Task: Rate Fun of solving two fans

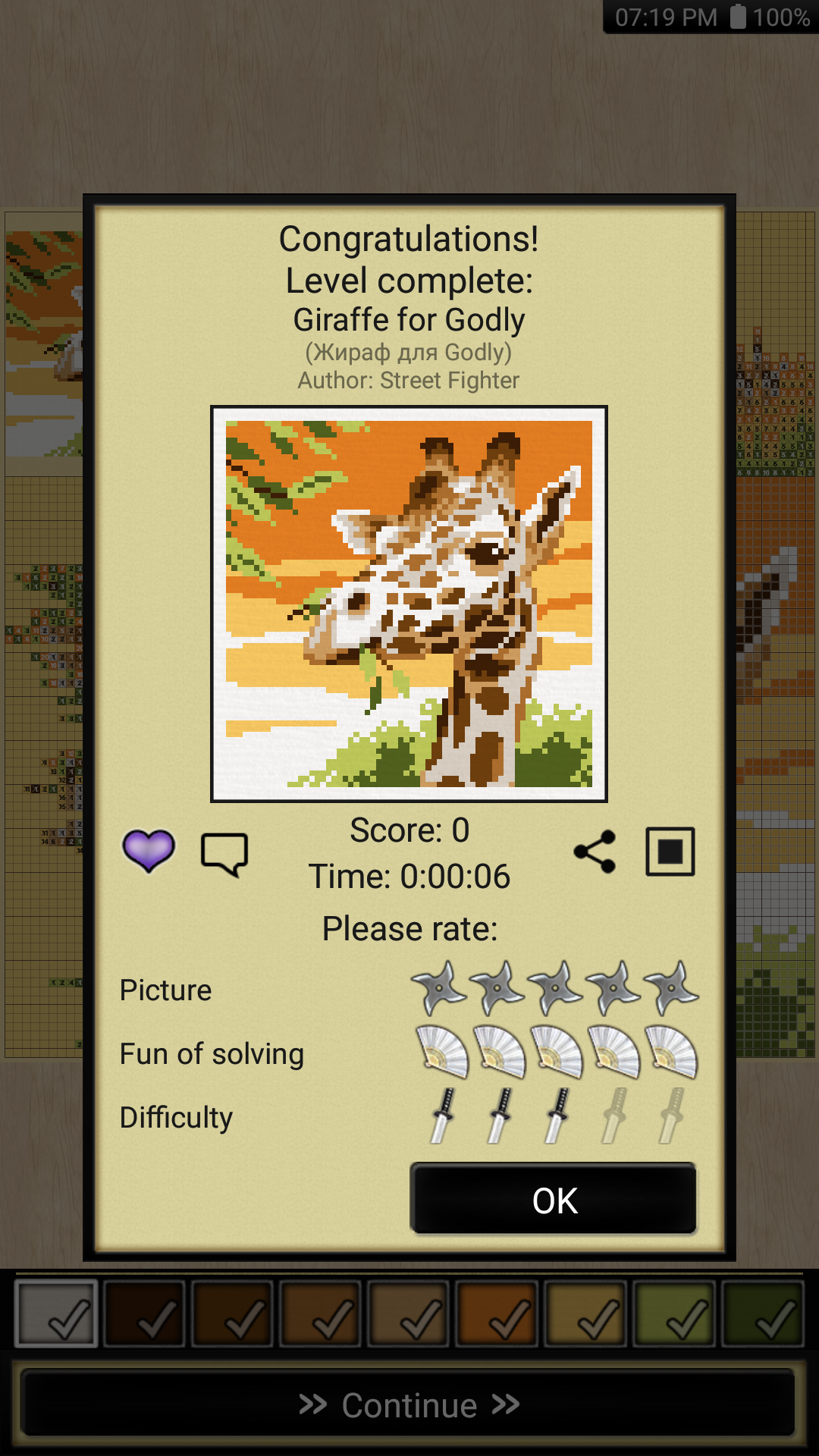Action: point(499,1053)
